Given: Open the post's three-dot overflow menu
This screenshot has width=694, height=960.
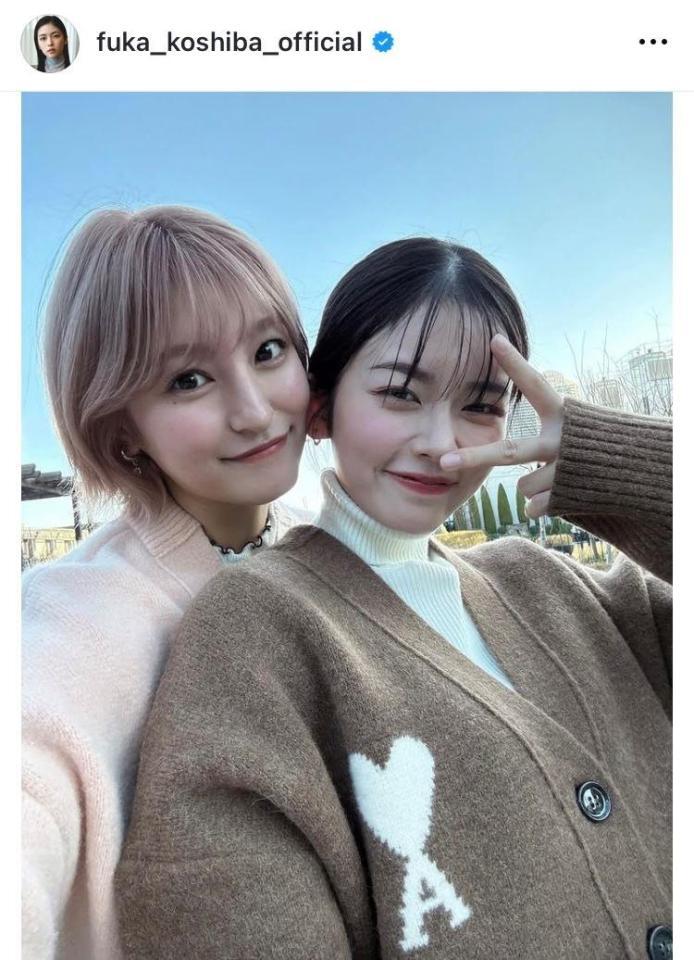Looking at the screenshot, I should tap(652, 42).
